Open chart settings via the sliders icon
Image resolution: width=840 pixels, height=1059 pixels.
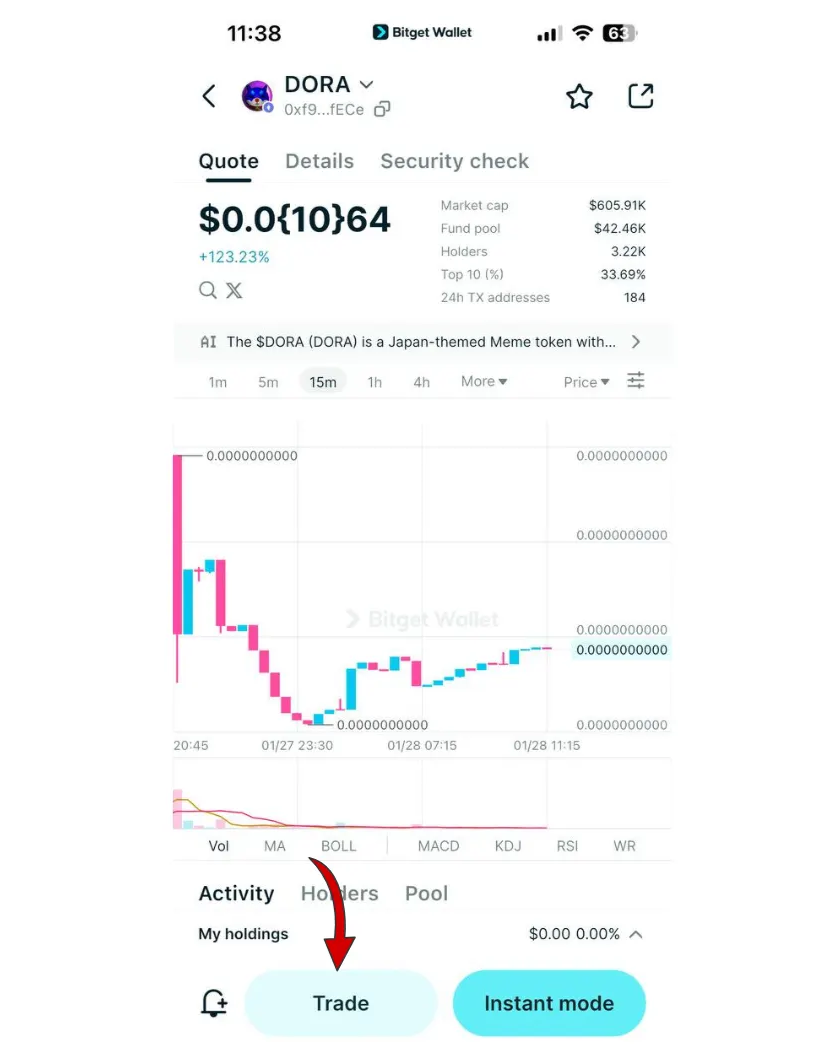click(636, 381)
